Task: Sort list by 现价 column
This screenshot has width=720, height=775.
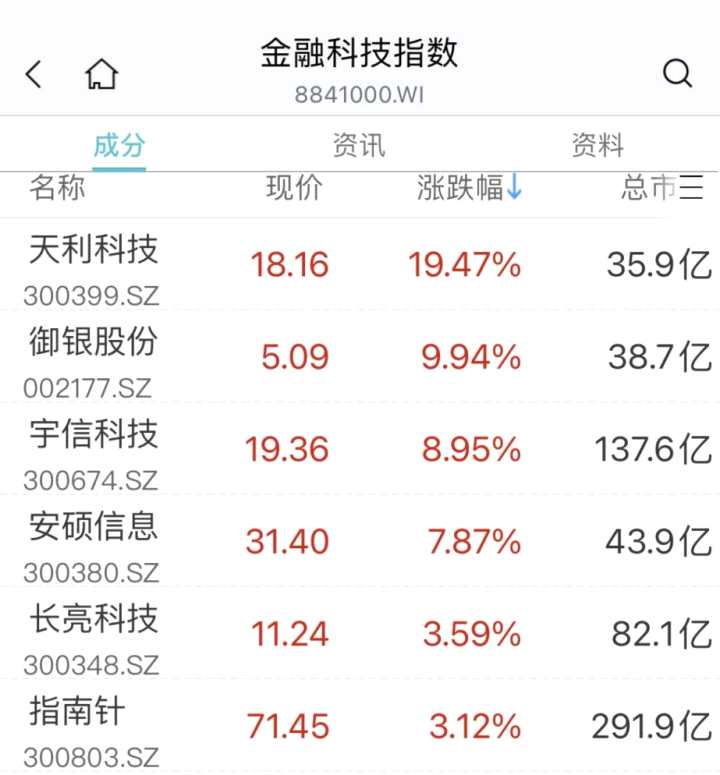Action: pos(294,188)
